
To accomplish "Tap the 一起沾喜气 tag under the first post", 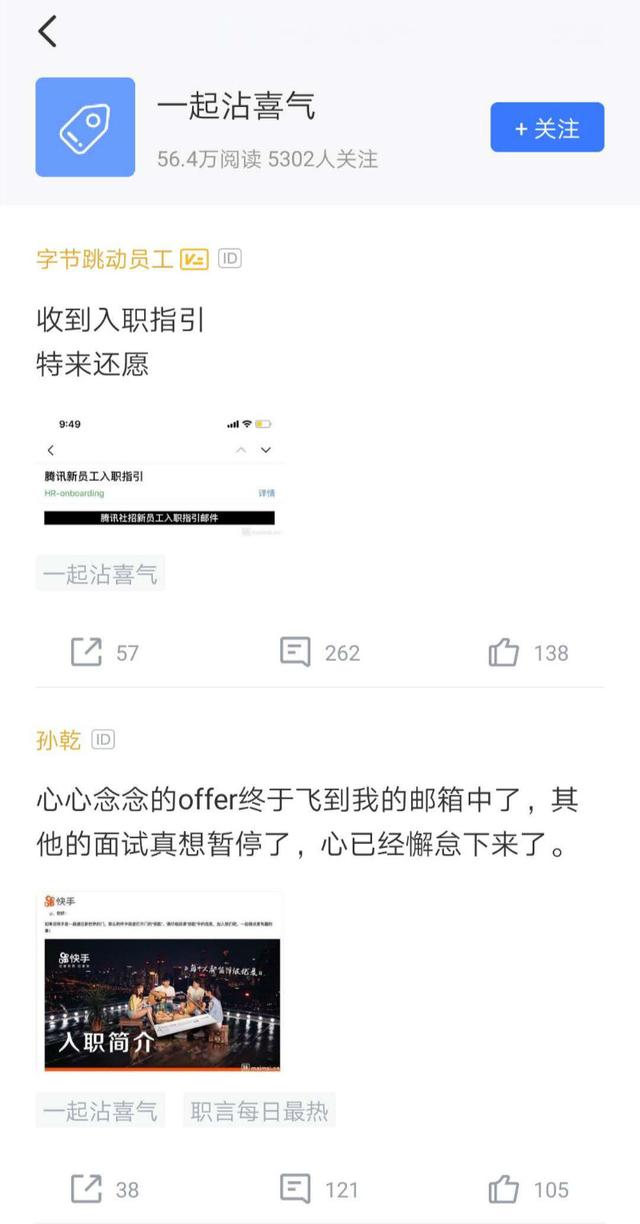I will coord(100,574).
